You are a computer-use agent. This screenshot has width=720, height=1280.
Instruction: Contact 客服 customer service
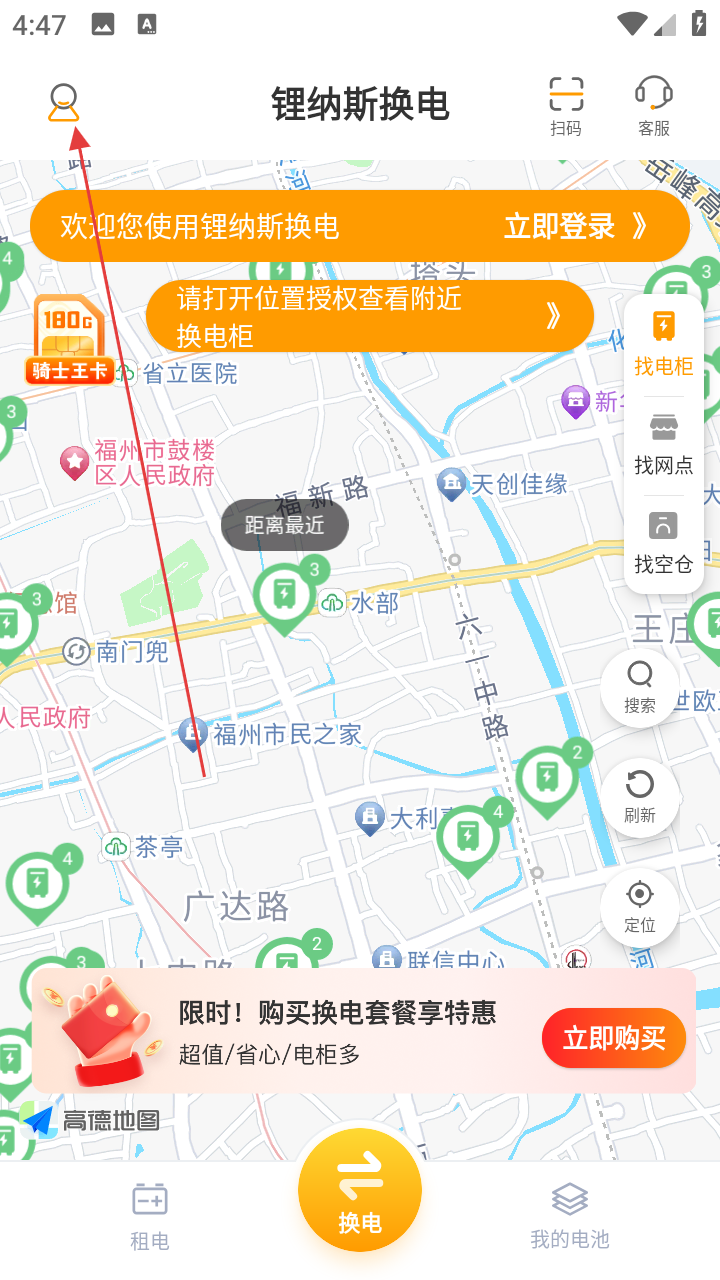[654, 105]
